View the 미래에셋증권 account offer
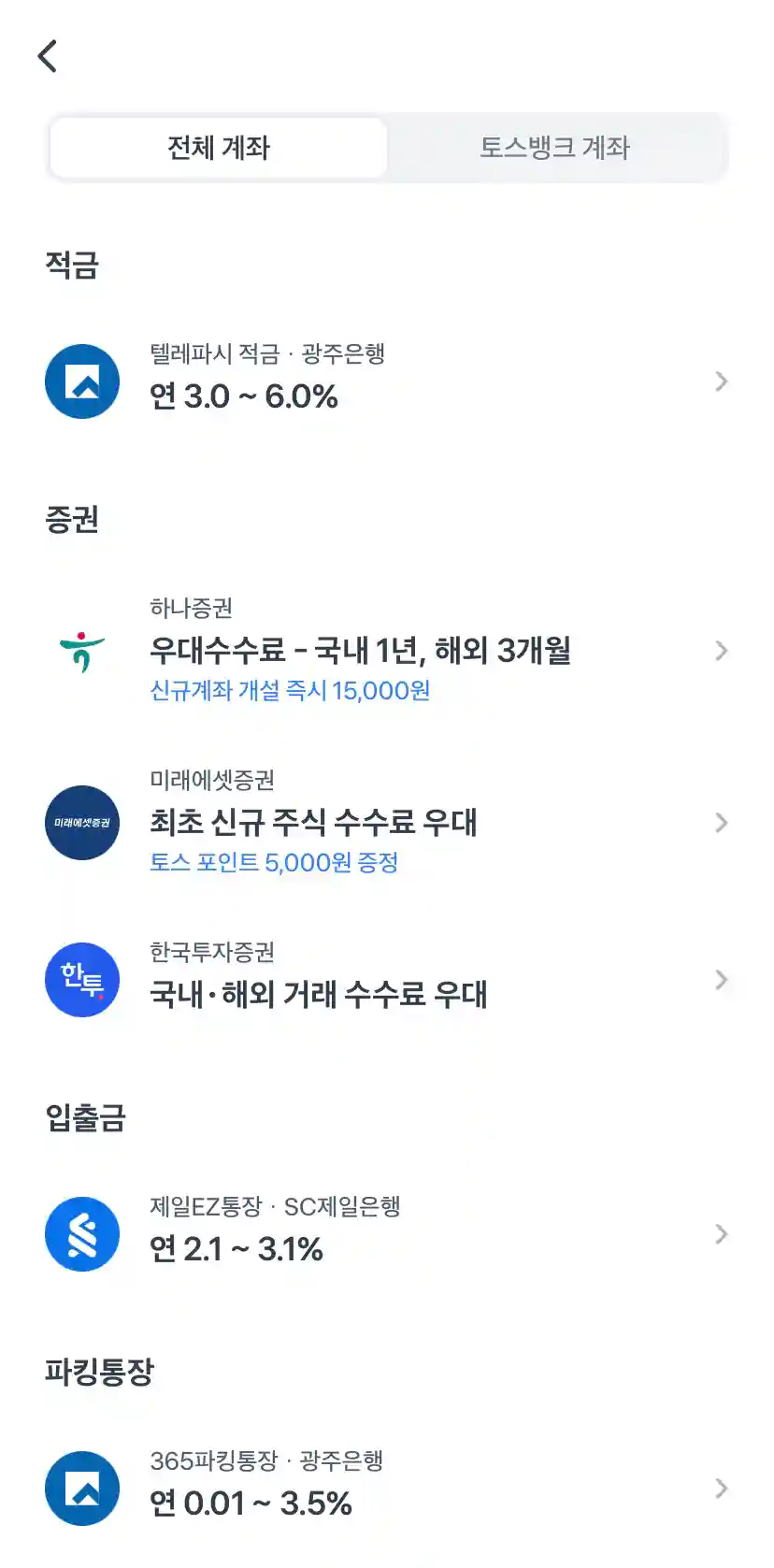 (x=387, y=823)
